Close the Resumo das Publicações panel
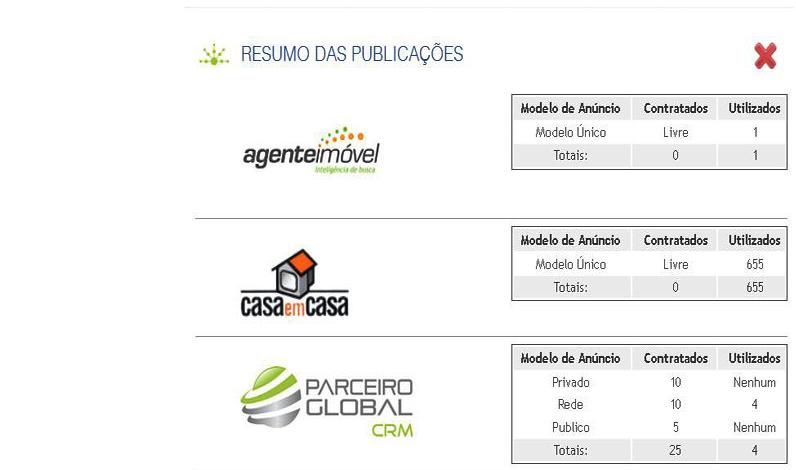Viewport: 796px width, 470px height. click(765, 56)
